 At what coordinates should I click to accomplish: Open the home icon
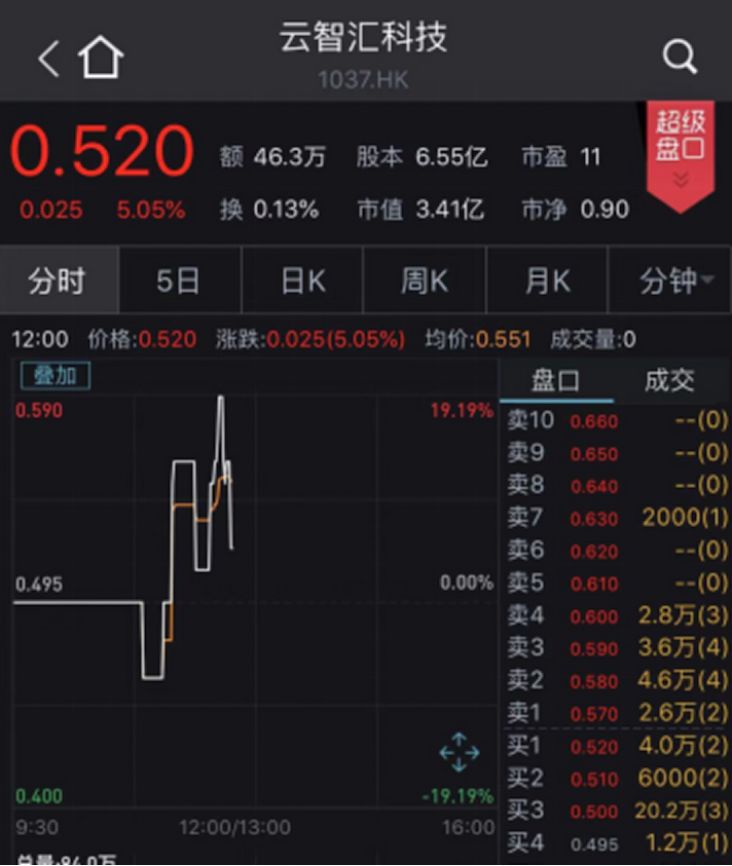(101, 58)
